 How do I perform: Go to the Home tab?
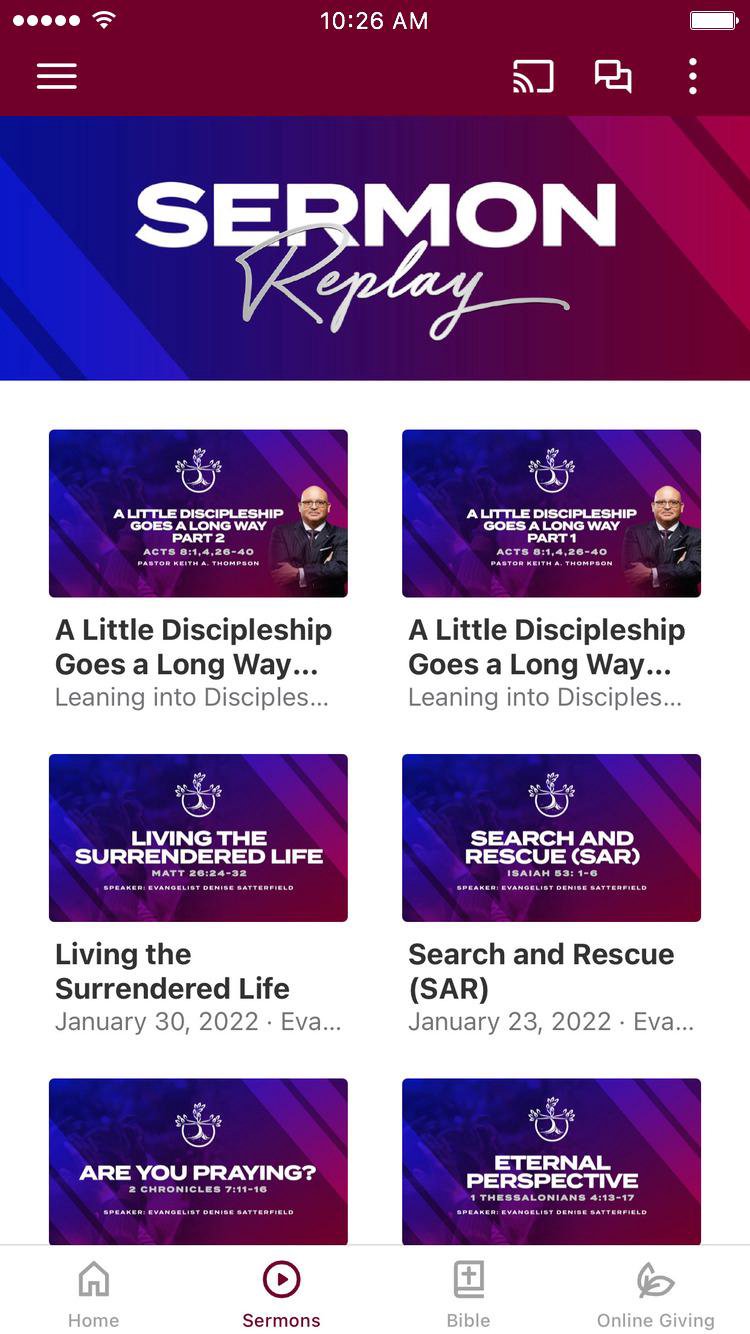[94, 1292]
